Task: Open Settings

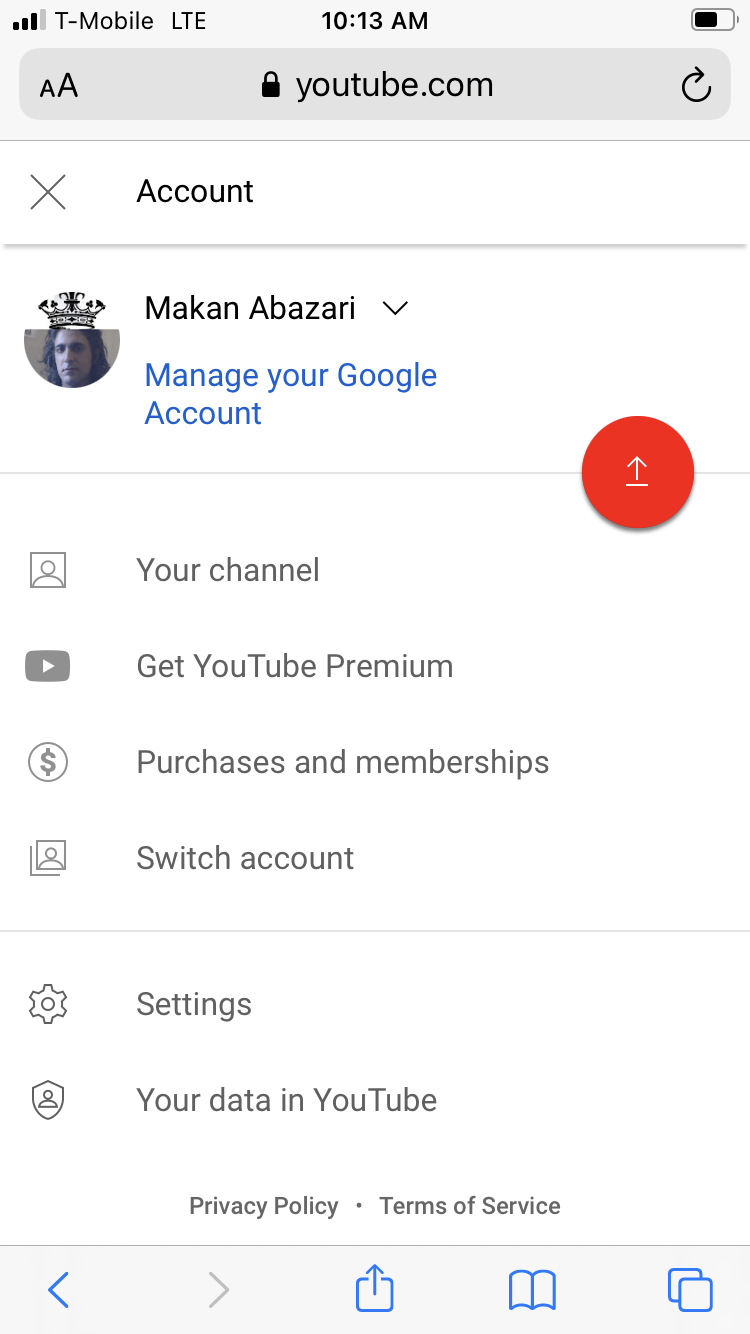Action: tap(194, 1004)
